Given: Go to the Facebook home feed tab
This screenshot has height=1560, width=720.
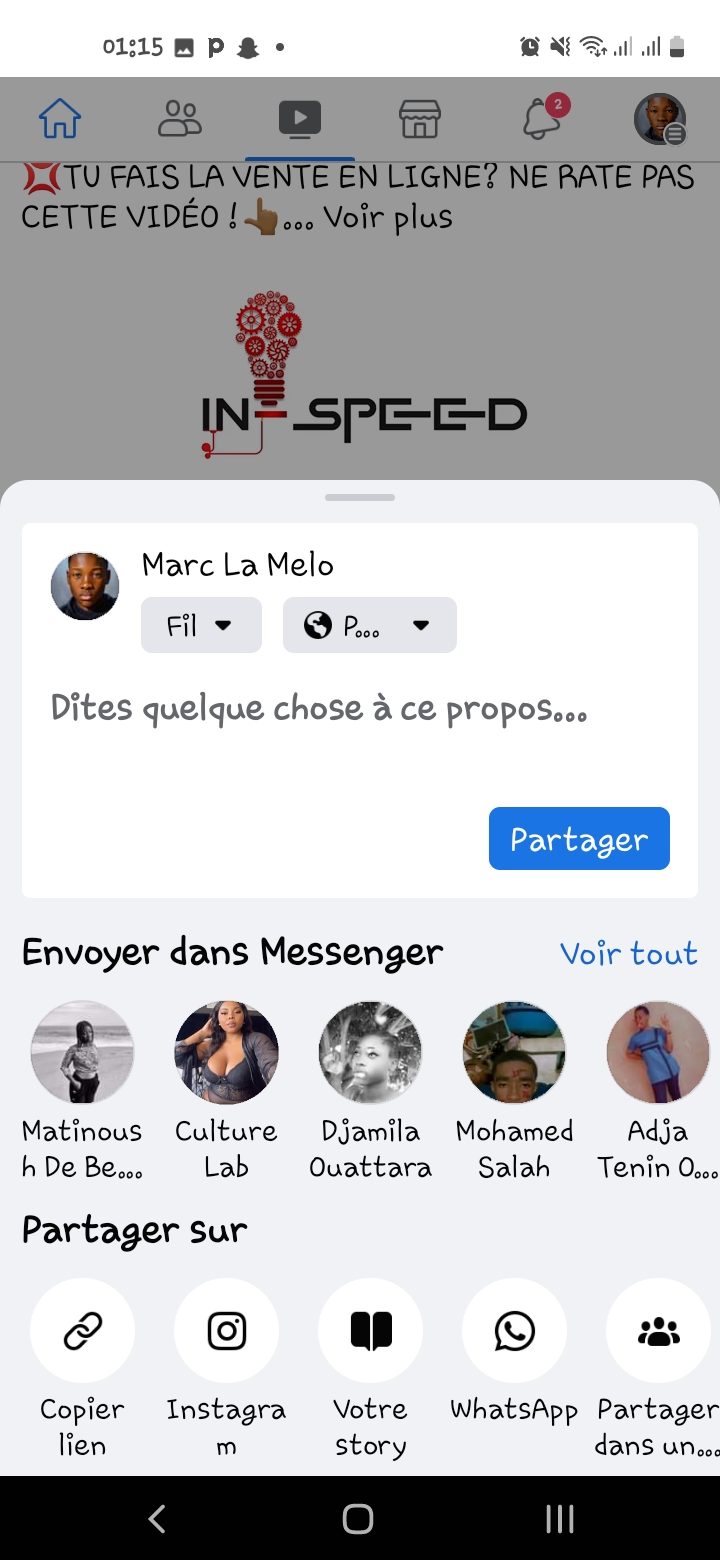Looking at the screenshot, I should 60,120.
